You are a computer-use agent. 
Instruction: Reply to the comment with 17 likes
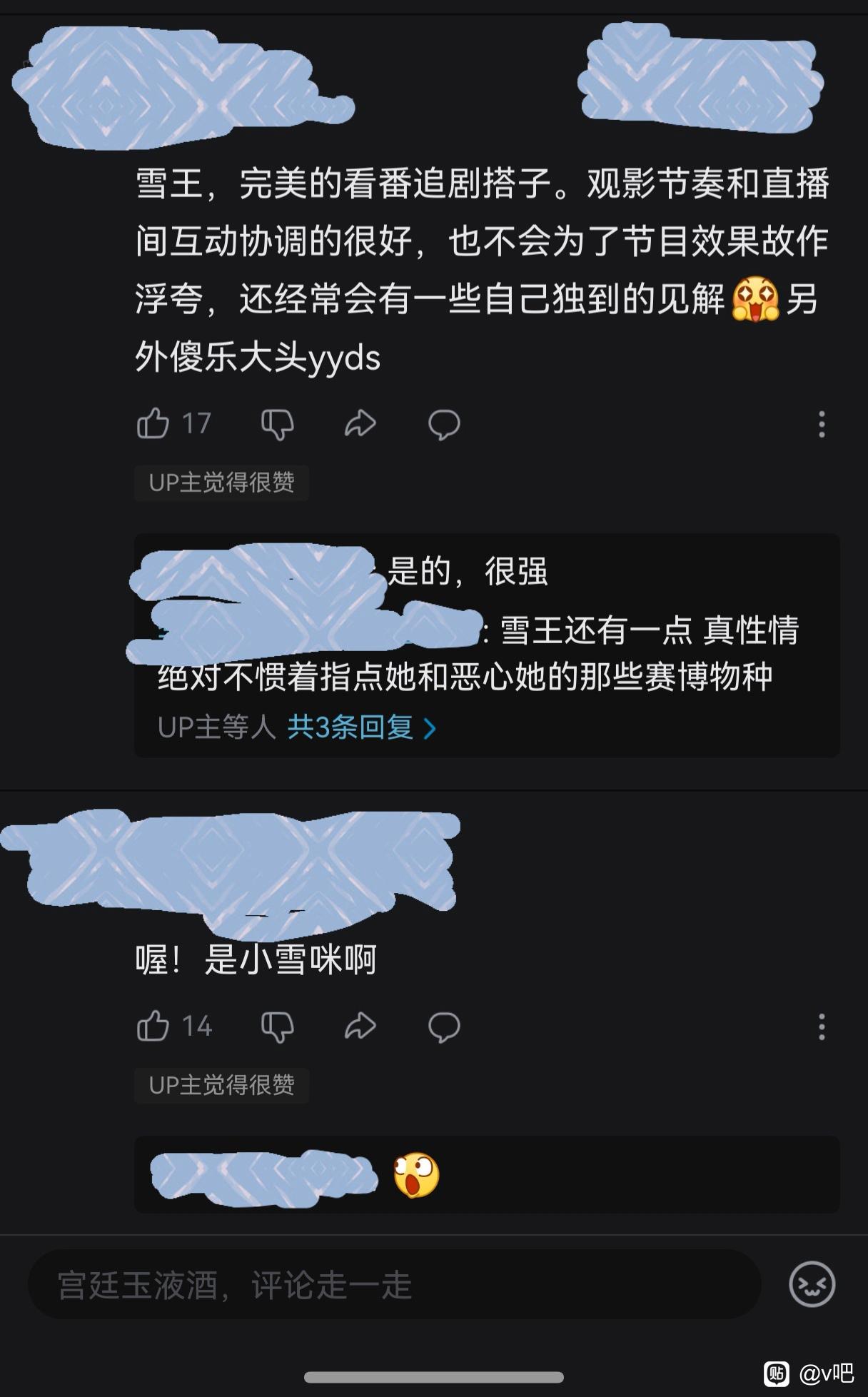pyautogui.click(x=444, y=425)
